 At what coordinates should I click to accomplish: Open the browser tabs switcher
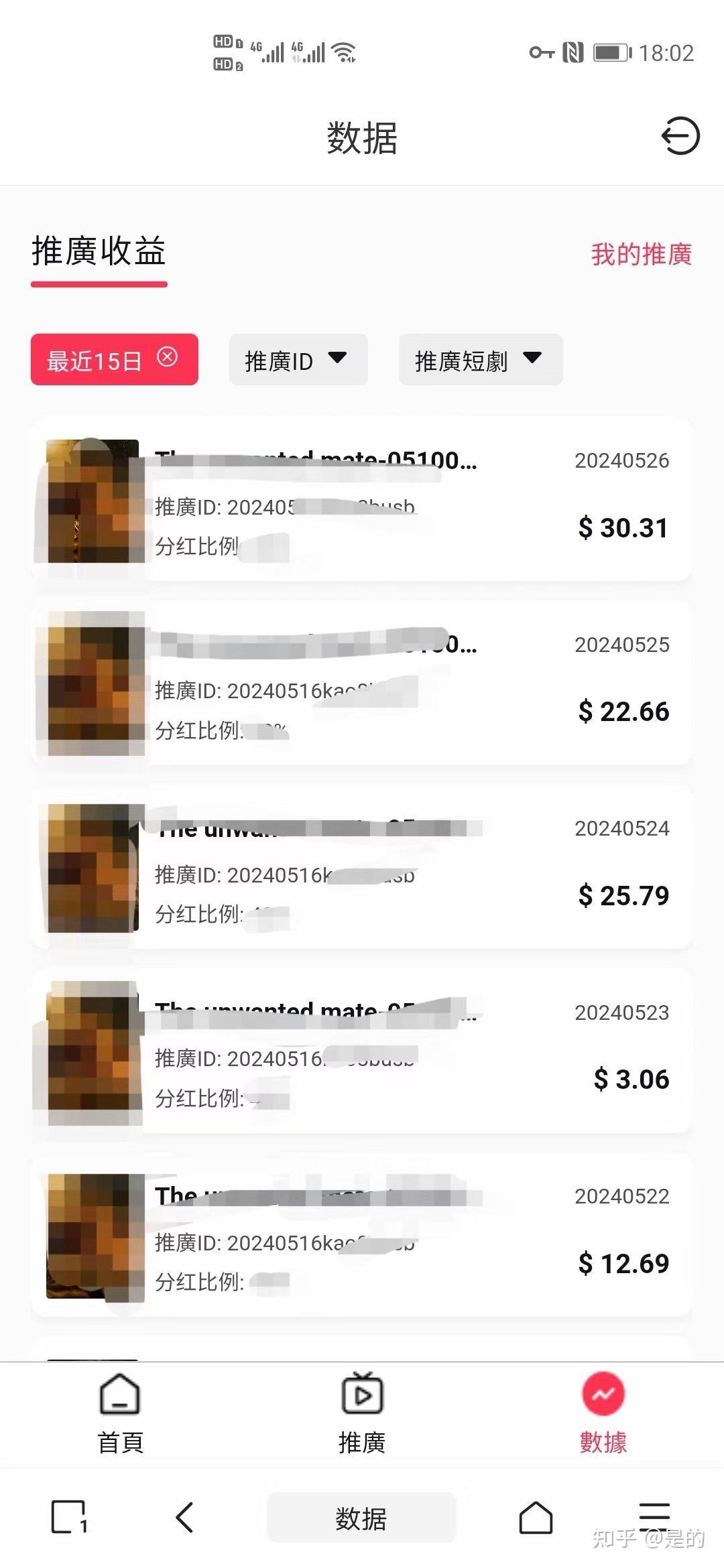(68, 1518)
